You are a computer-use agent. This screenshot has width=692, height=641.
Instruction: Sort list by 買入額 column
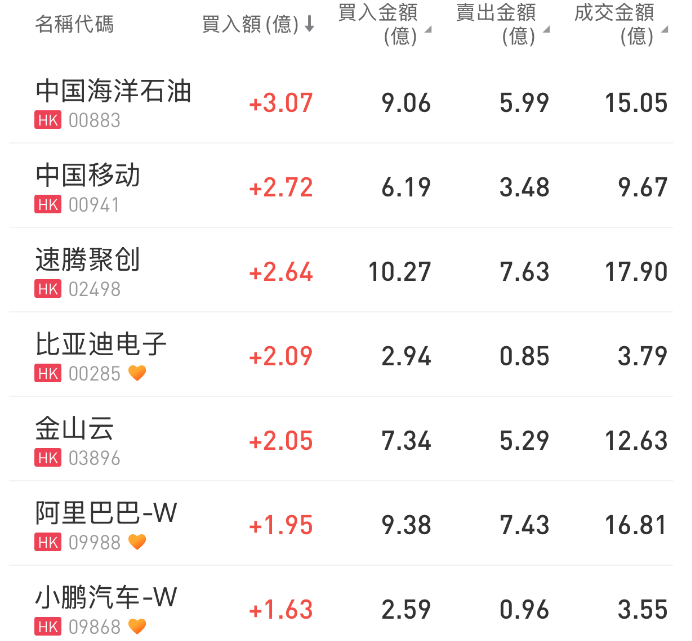pos(258,24)
